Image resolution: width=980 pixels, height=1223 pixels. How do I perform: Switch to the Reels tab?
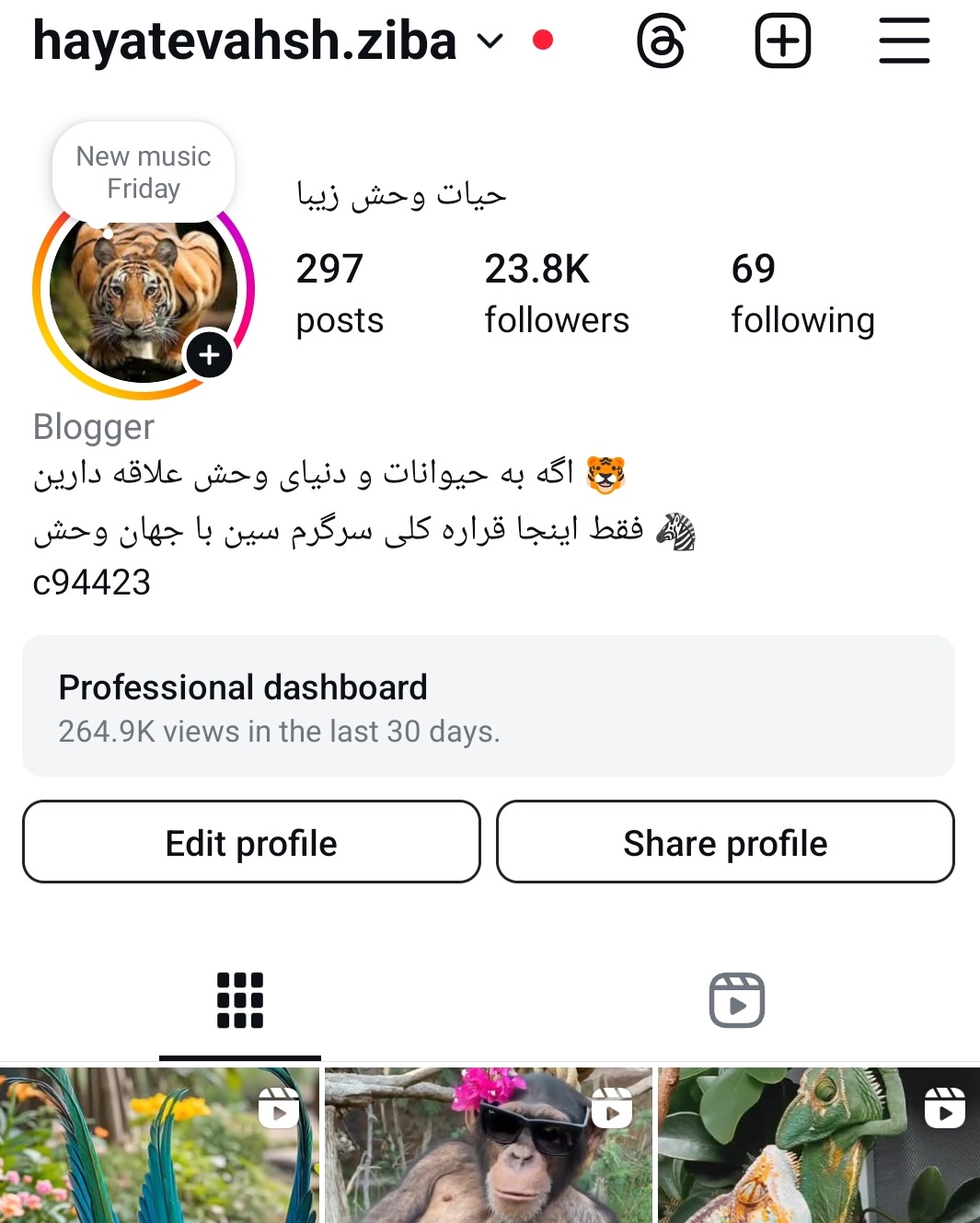(736, 1000)
